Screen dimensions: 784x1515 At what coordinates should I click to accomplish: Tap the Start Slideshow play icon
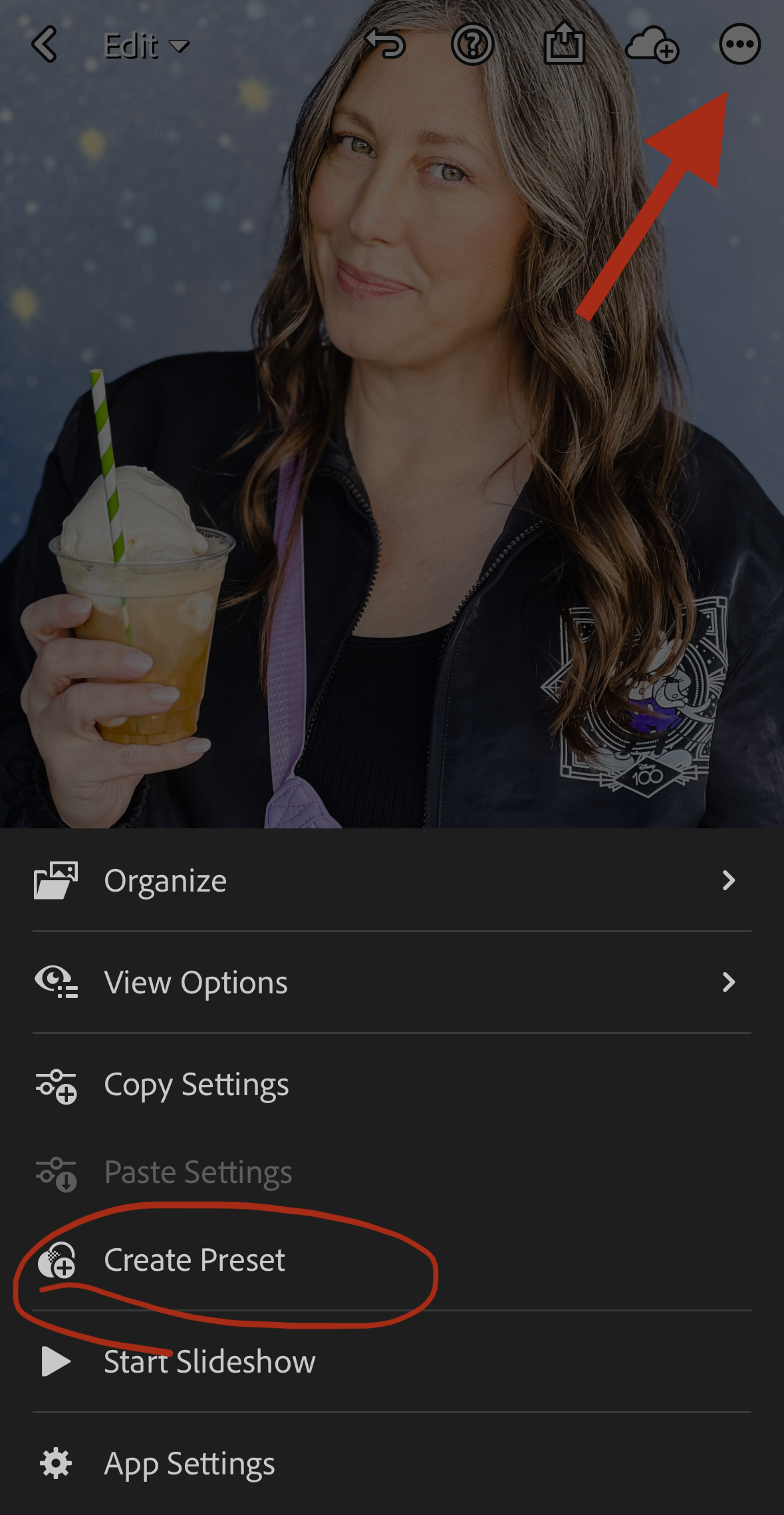pyautogui.click(x=57, y=1362)
